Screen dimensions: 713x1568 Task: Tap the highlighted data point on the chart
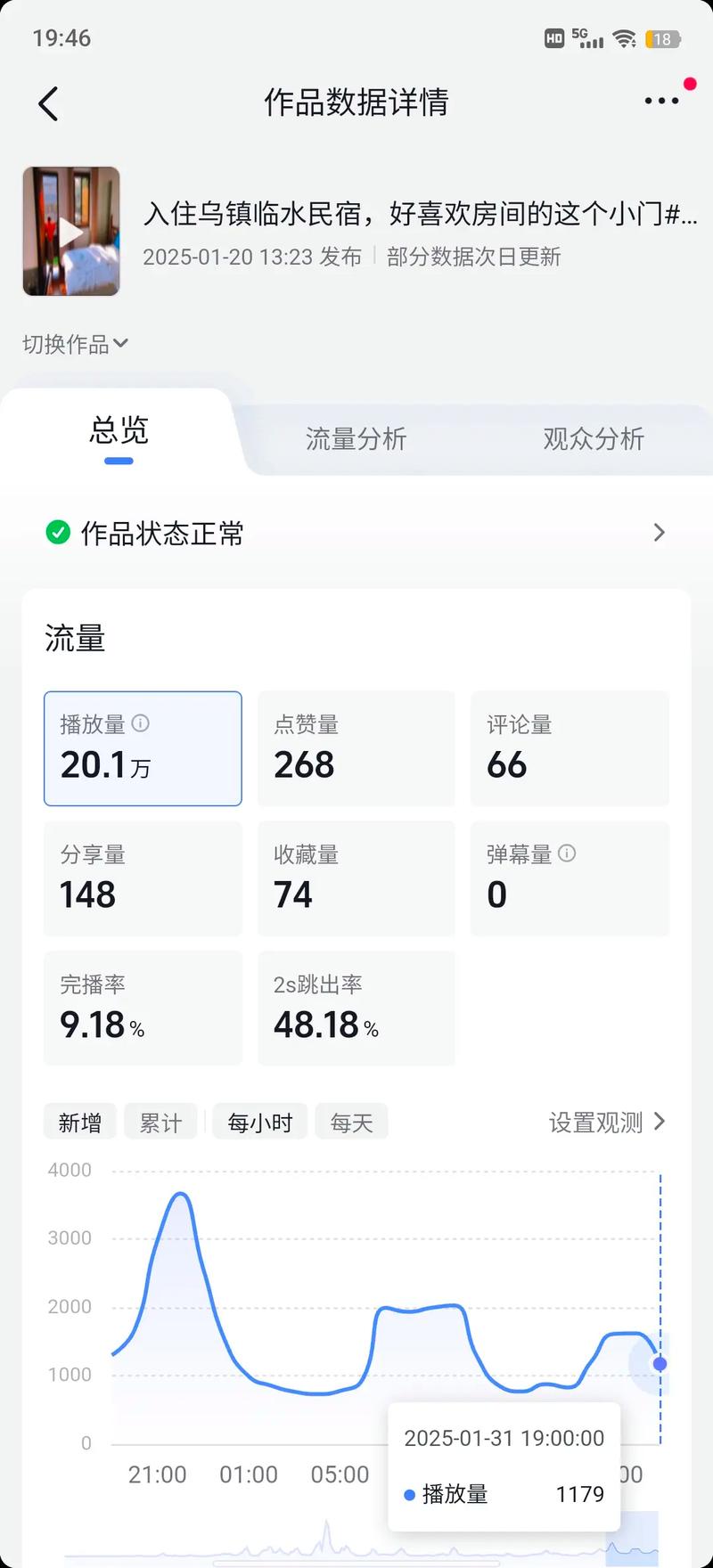pyautogui.click(x=659, y=1363)
